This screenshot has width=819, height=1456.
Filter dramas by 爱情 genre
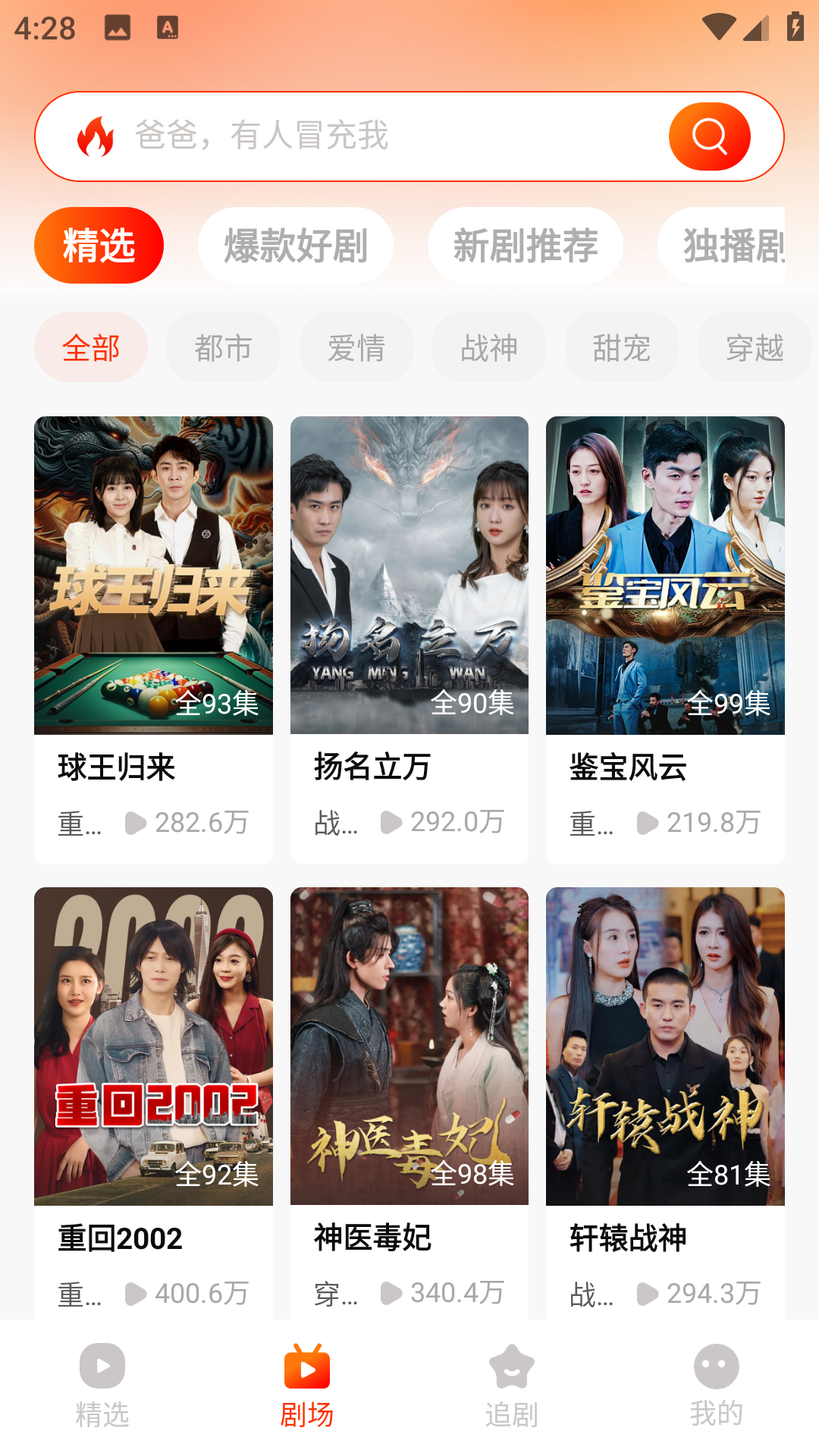[356, 347]
